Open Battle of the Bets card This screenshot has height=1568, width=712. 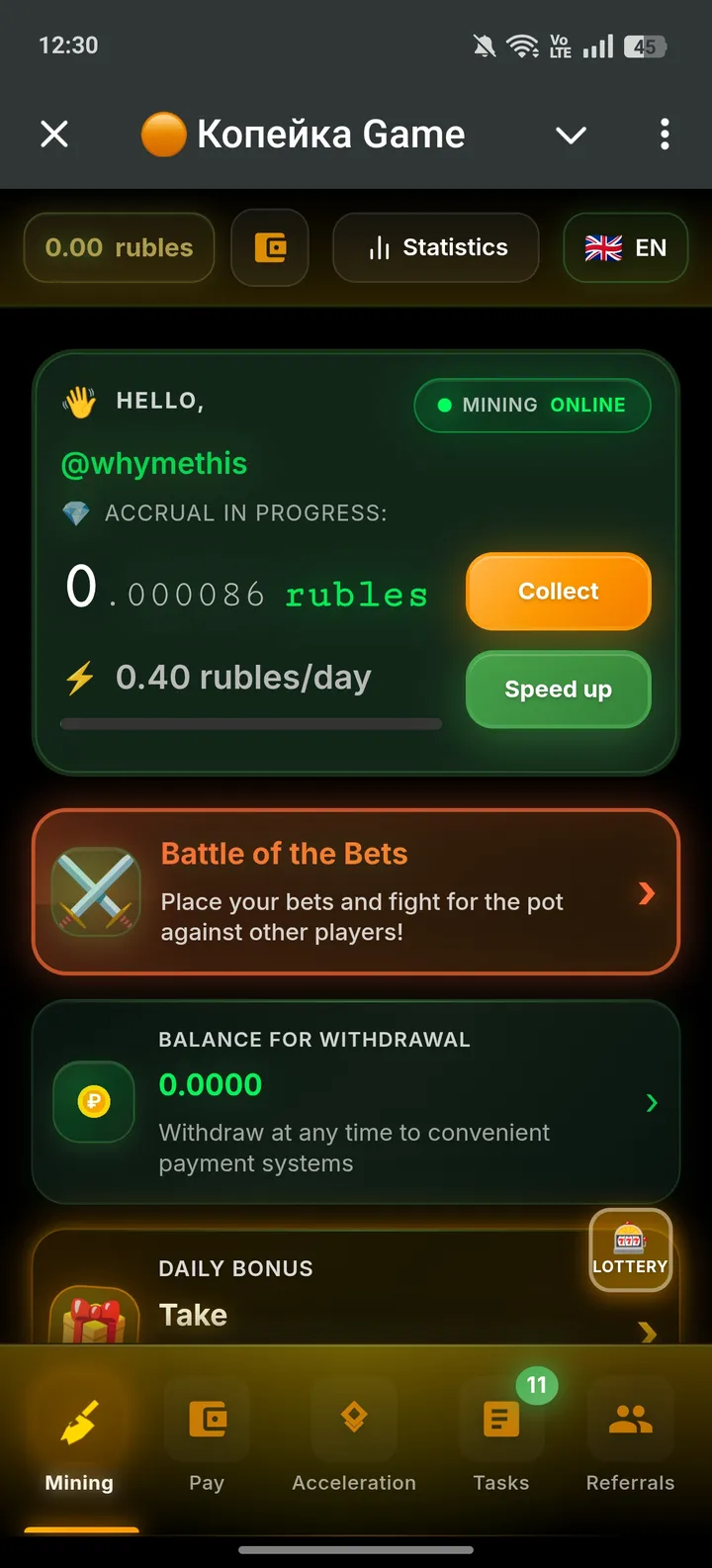click(356, 892)
